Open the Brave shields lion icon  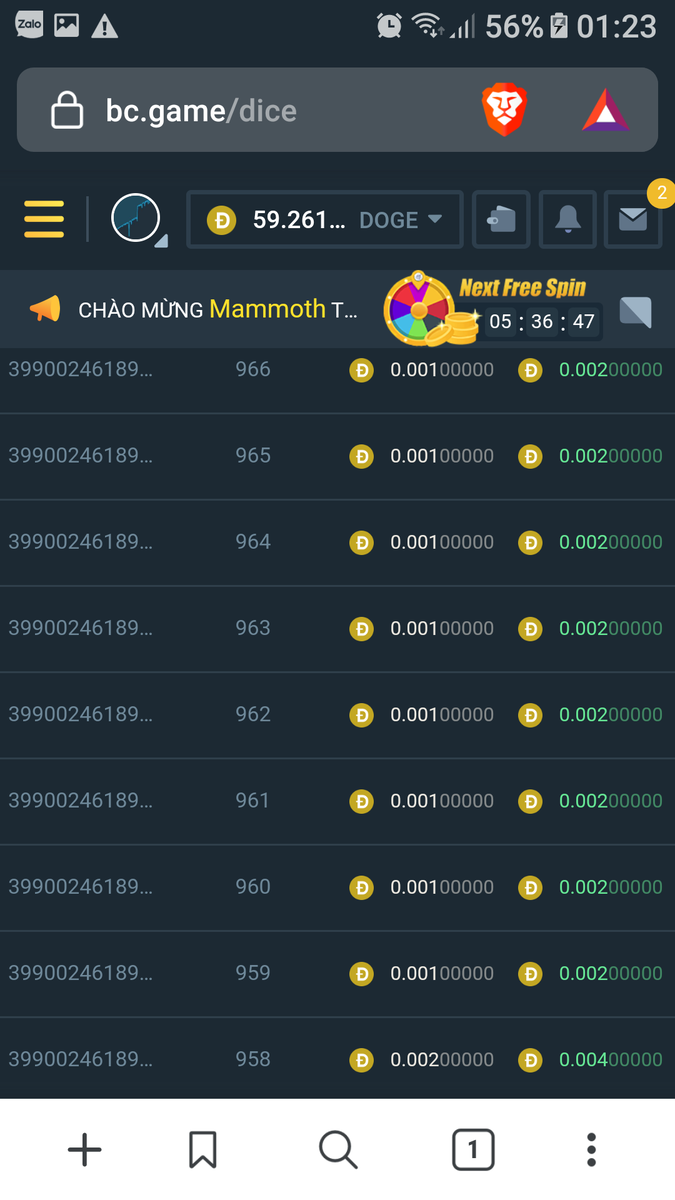coord(504,110)
